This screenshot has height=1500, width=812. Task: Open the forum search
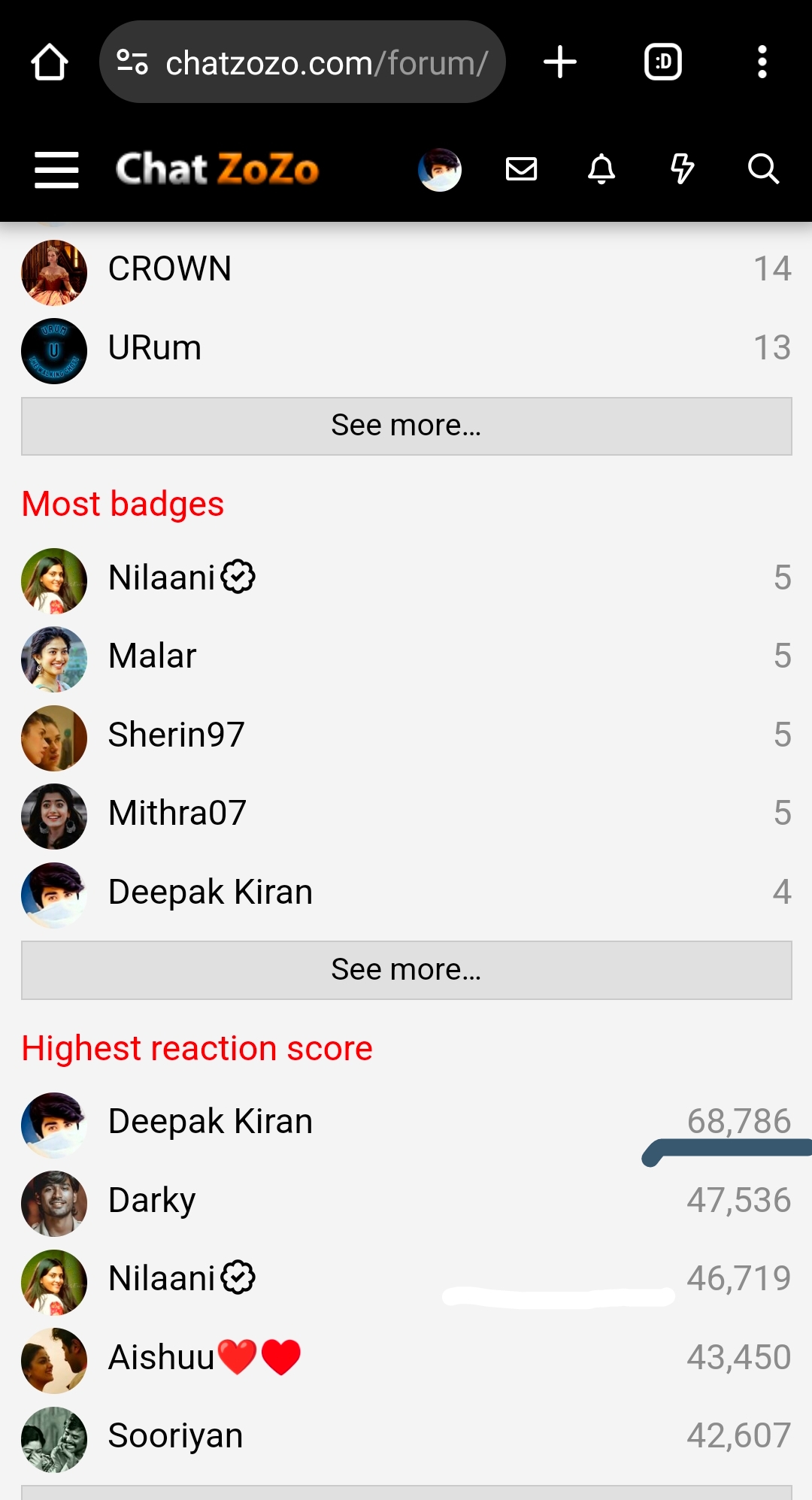pyautogui.click(x=762, y=169)
